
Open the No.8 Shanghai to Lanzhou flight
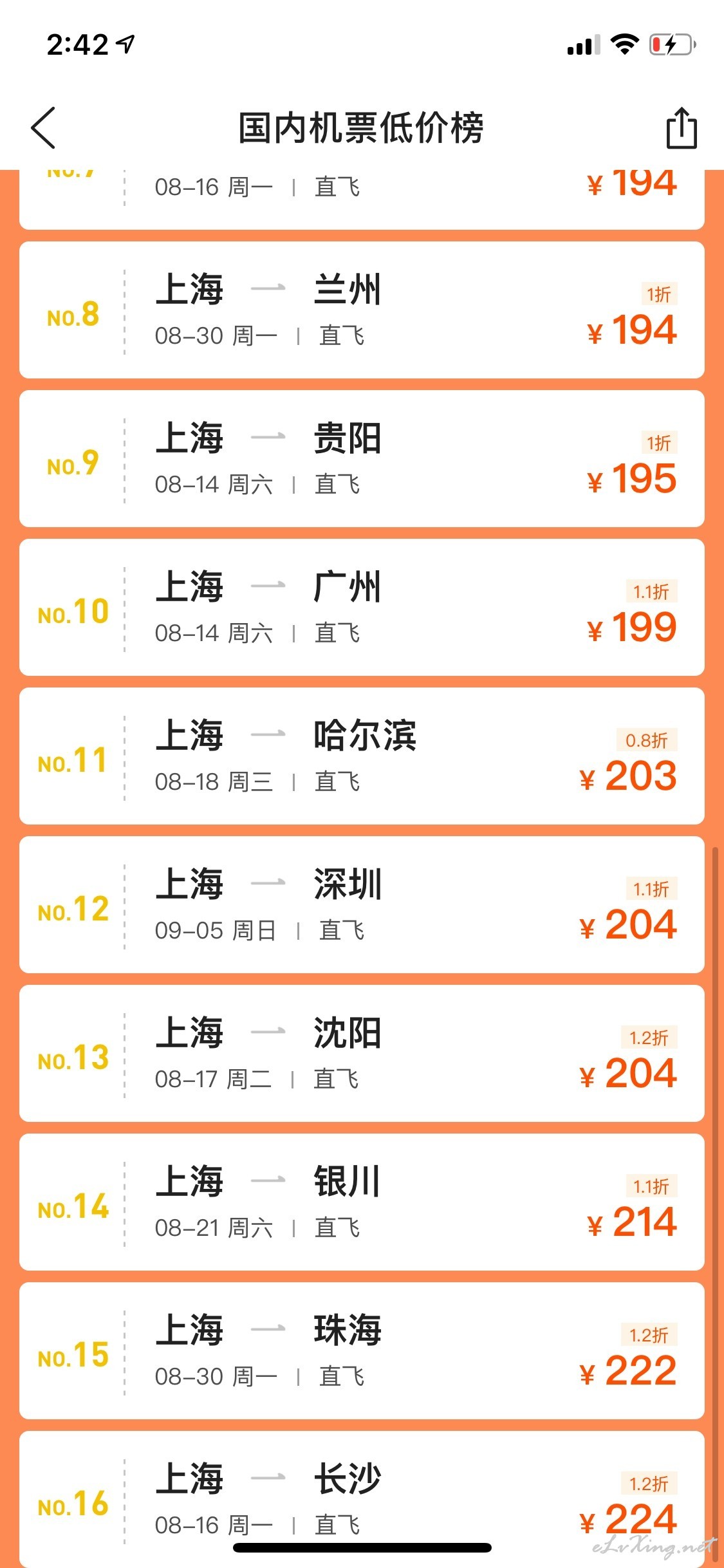tap(362, 310)
